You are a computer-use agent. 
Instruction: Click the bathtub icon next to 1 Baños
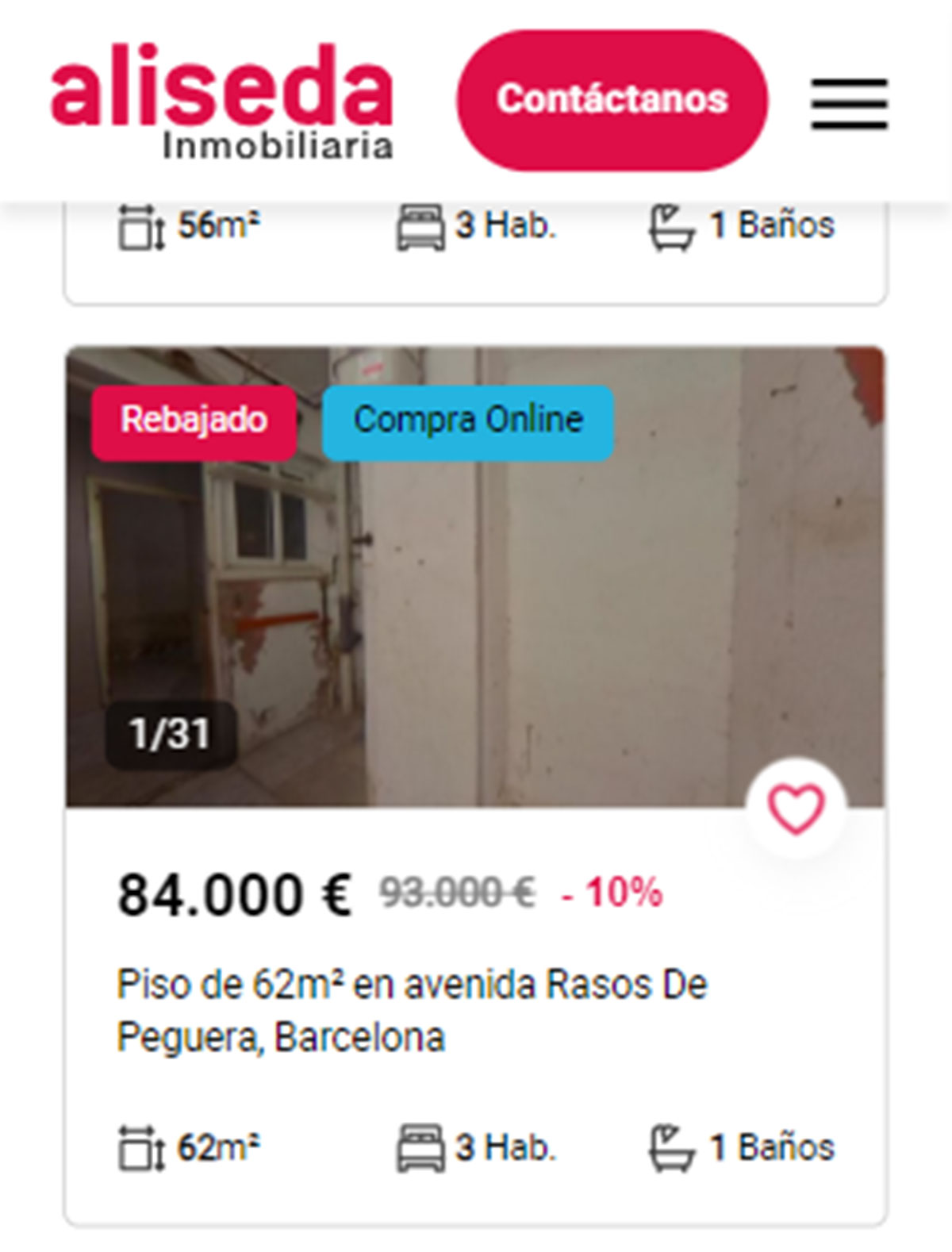point(672,225)
